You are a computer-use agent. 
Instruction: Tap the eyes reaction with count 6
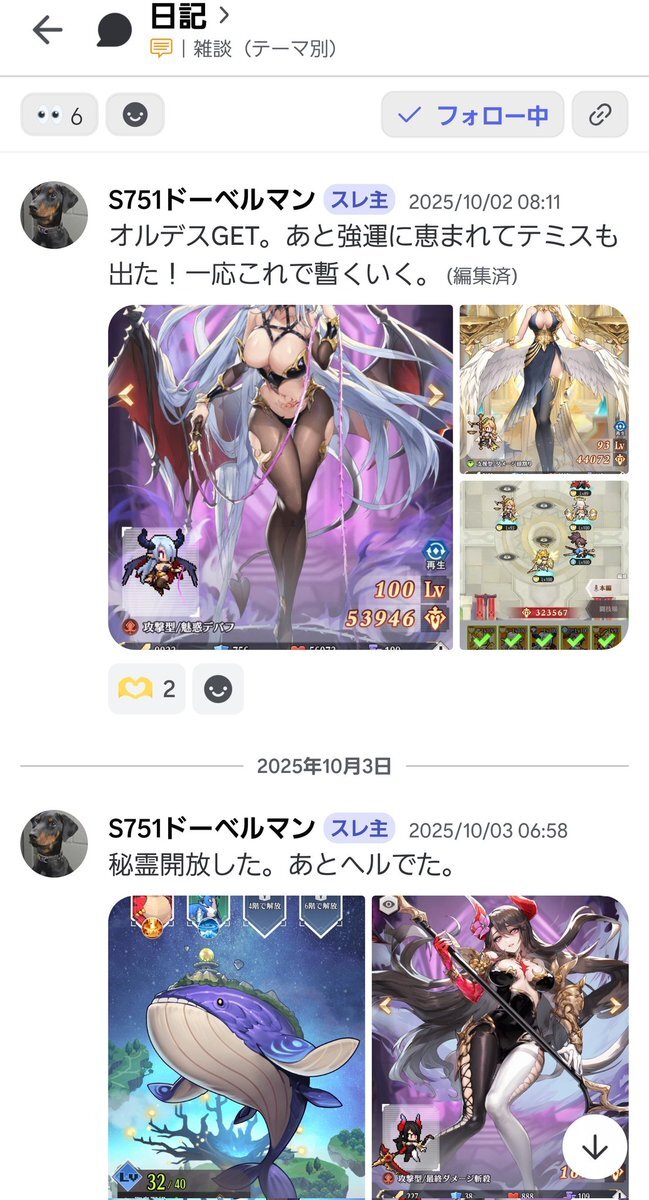59,115
